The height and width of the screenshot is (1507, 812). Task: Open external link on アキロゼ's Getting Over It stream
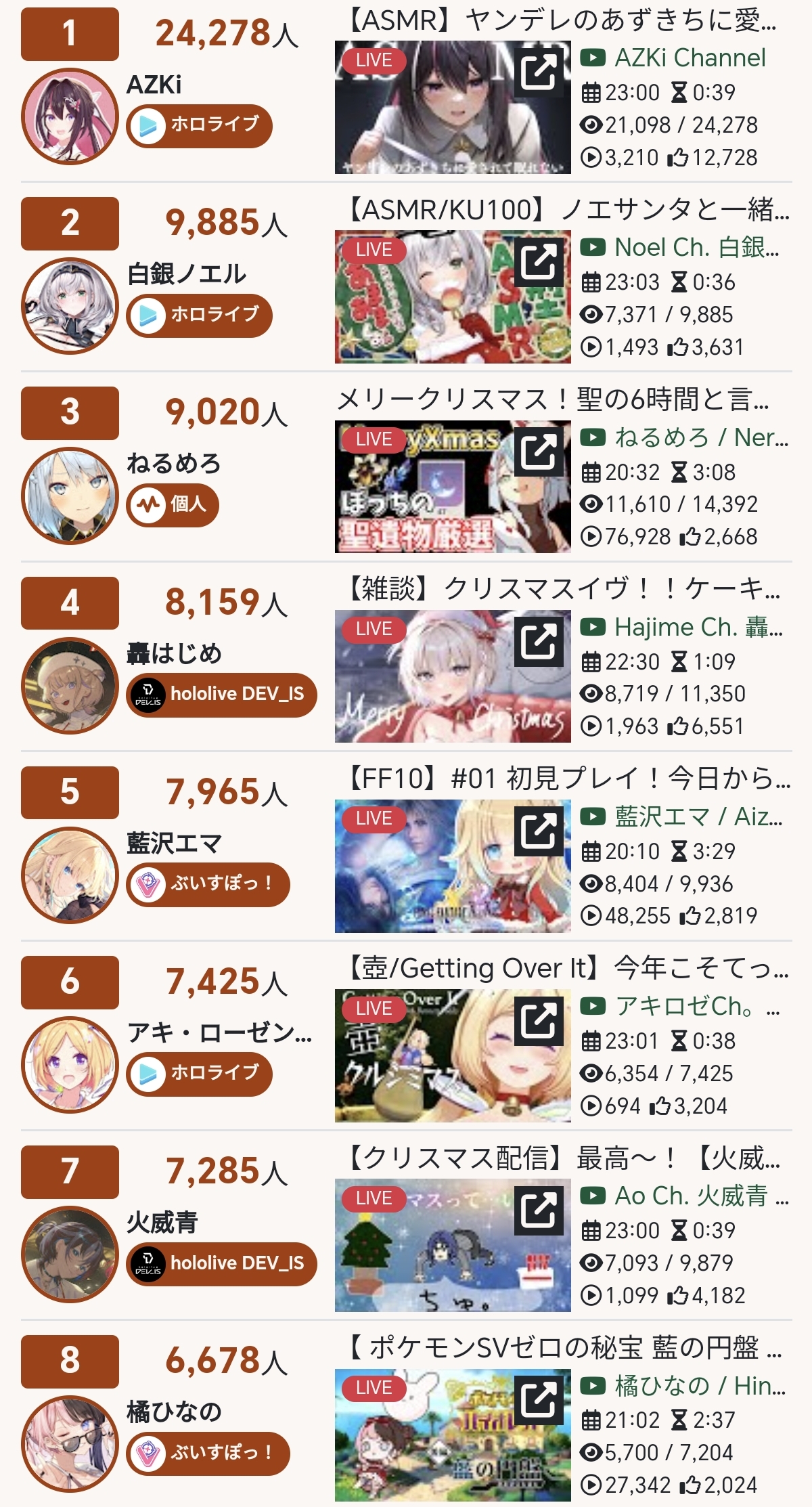tap(539, 1020)
